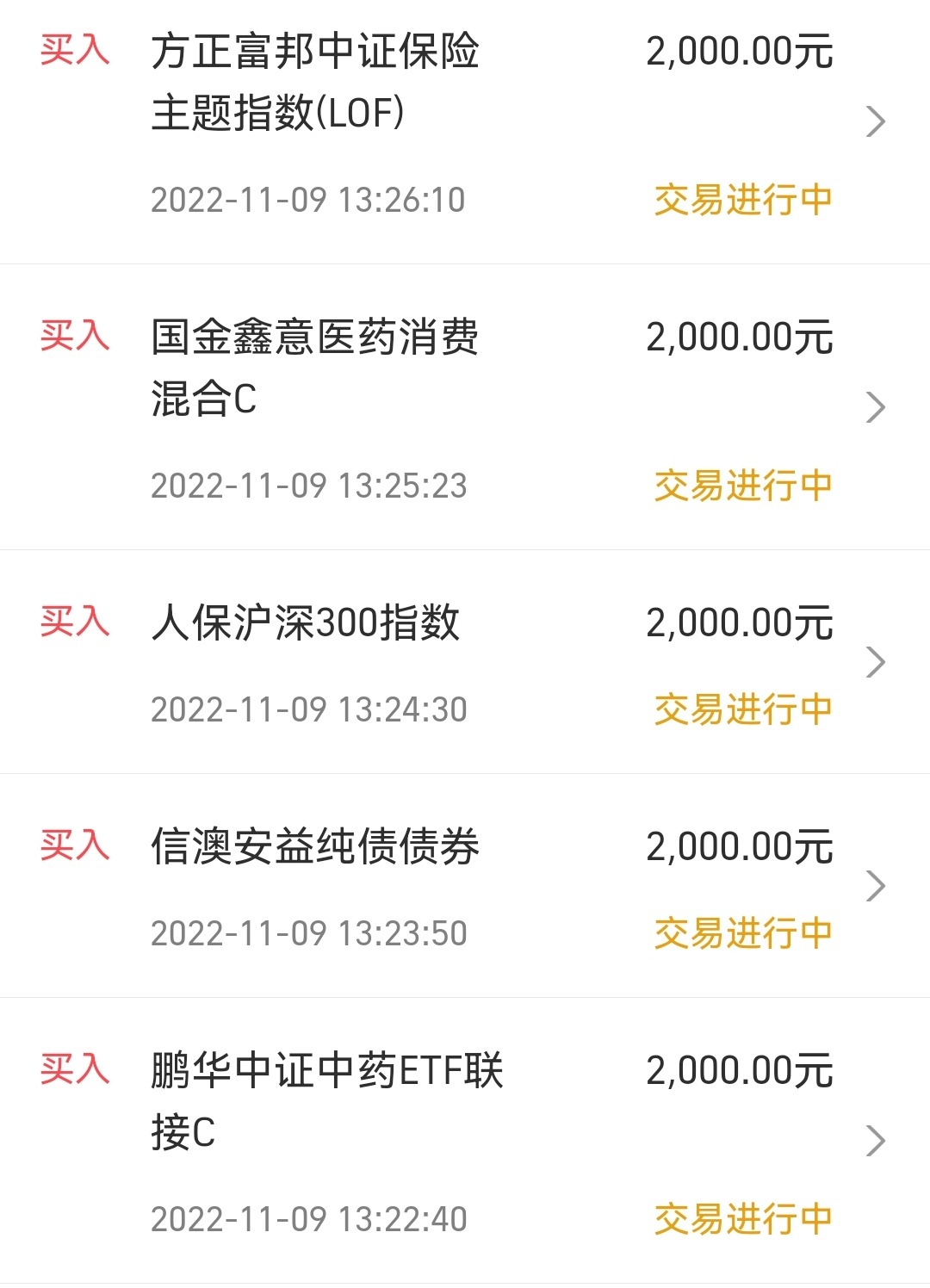Viewport: 930px width, 1288px height.
Task: Click the timestamp 2022-11-09 13:25:23
Action: click(308, 485)
